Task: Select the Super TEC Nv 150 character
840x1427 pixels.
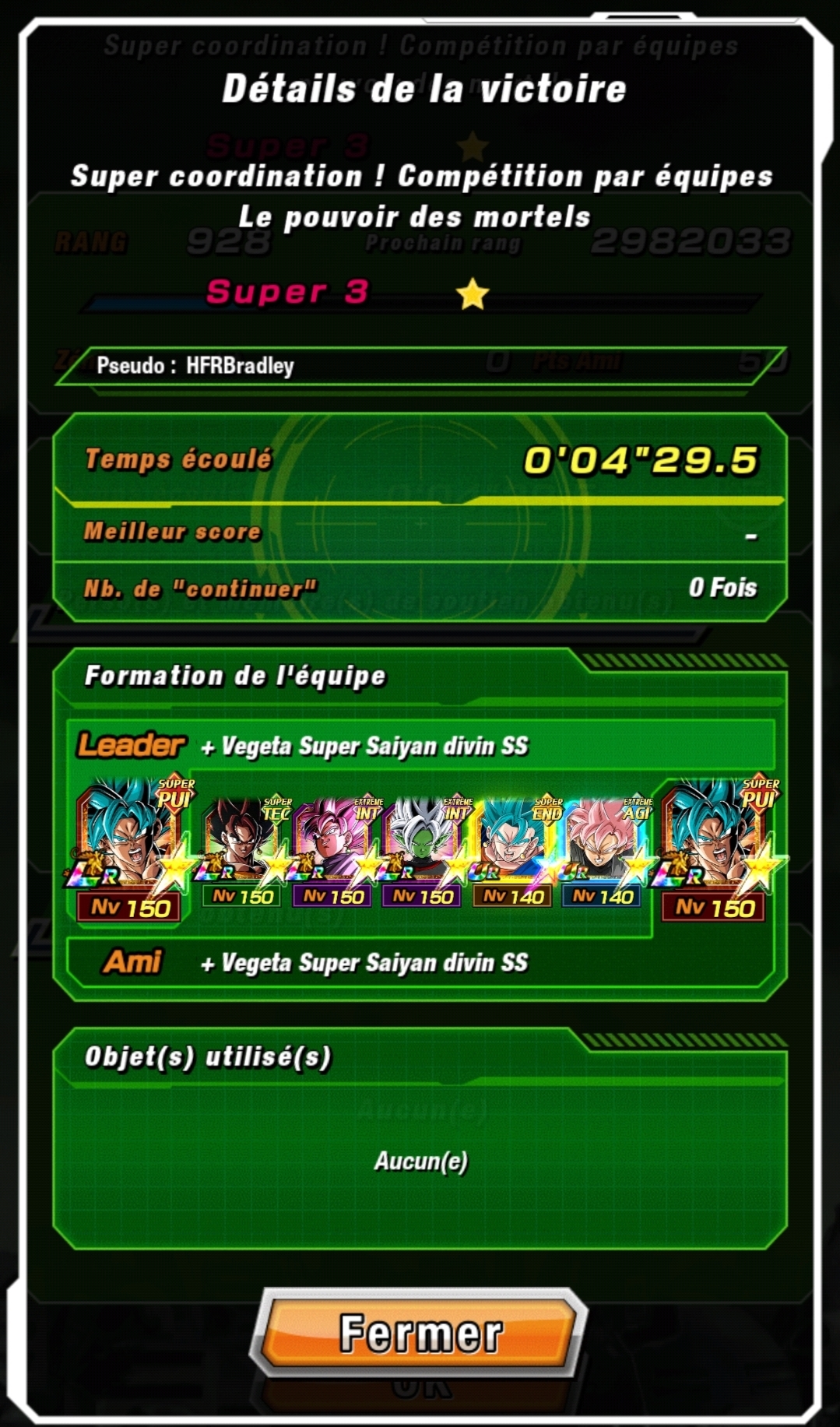Action: 243,852
